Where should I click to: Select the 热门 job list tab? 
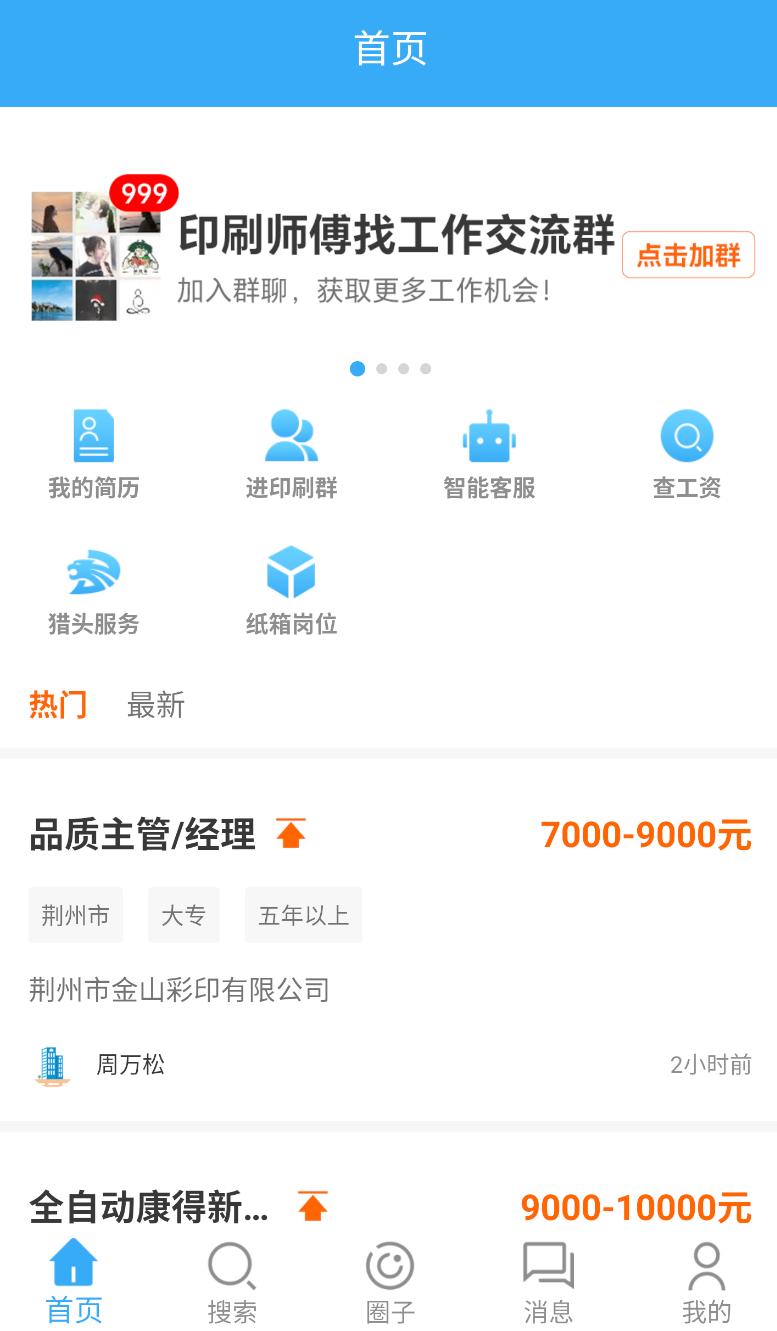[58, 705]
